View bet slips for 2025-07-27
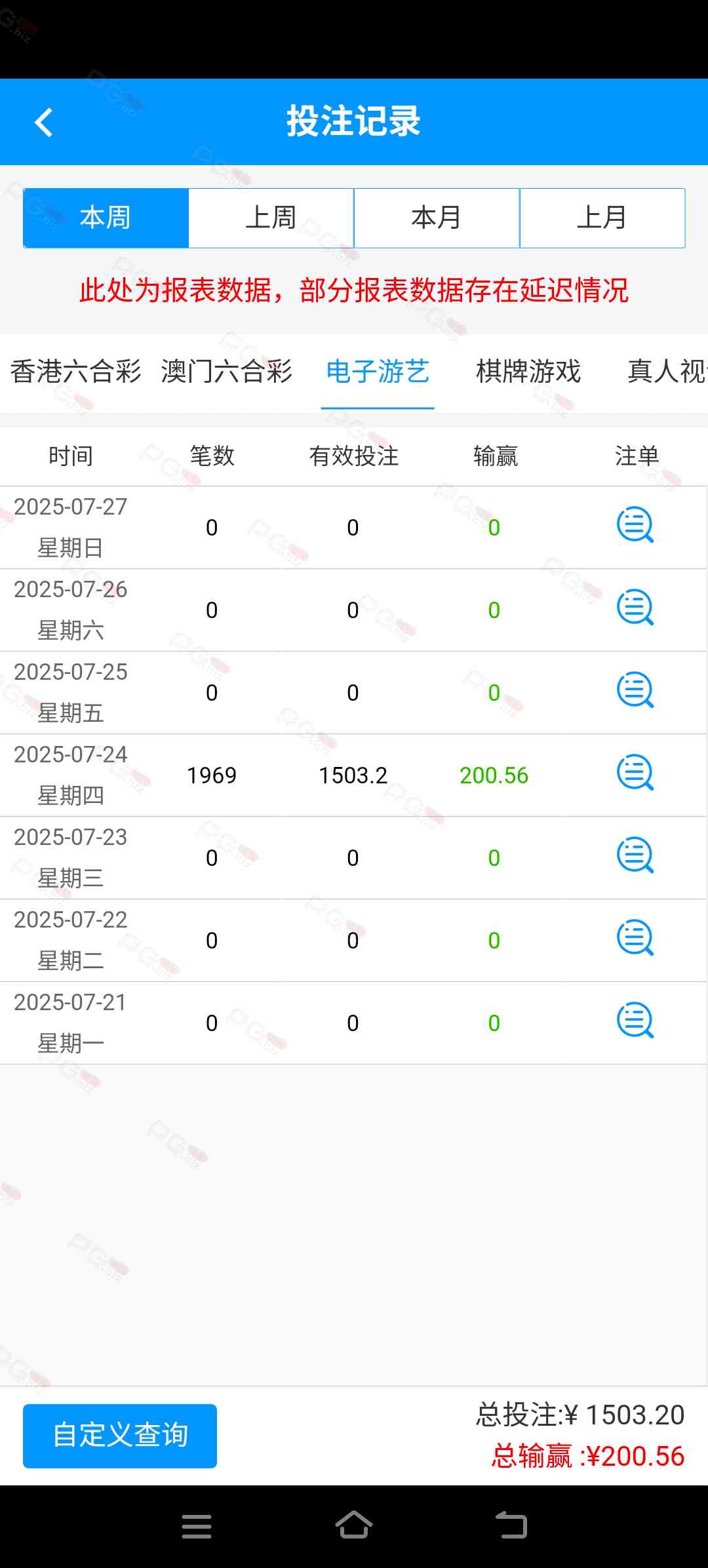 635,525
